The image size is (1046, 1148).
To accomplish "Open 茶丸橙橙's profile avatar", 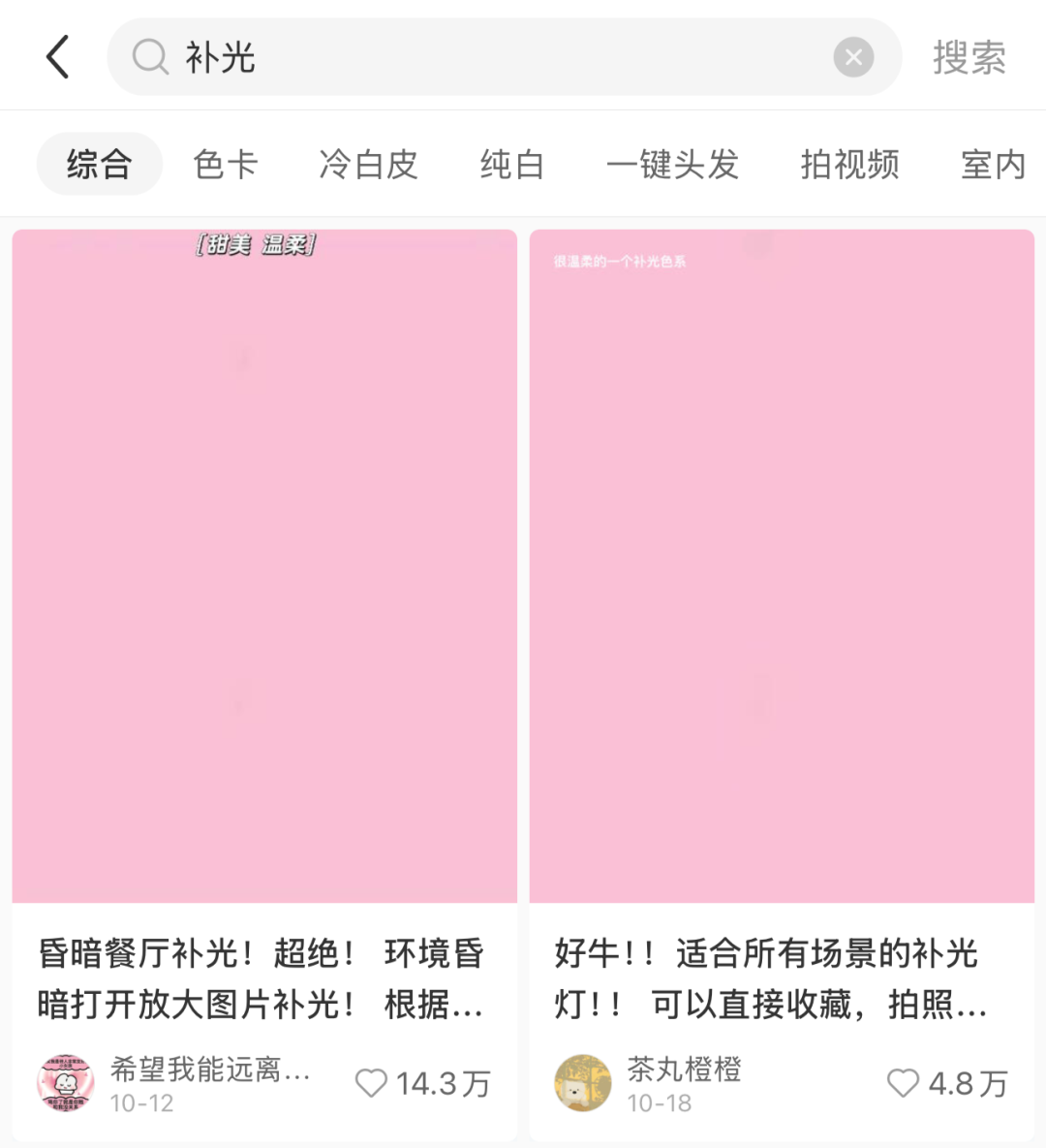I will click(x=583, y=1083).
